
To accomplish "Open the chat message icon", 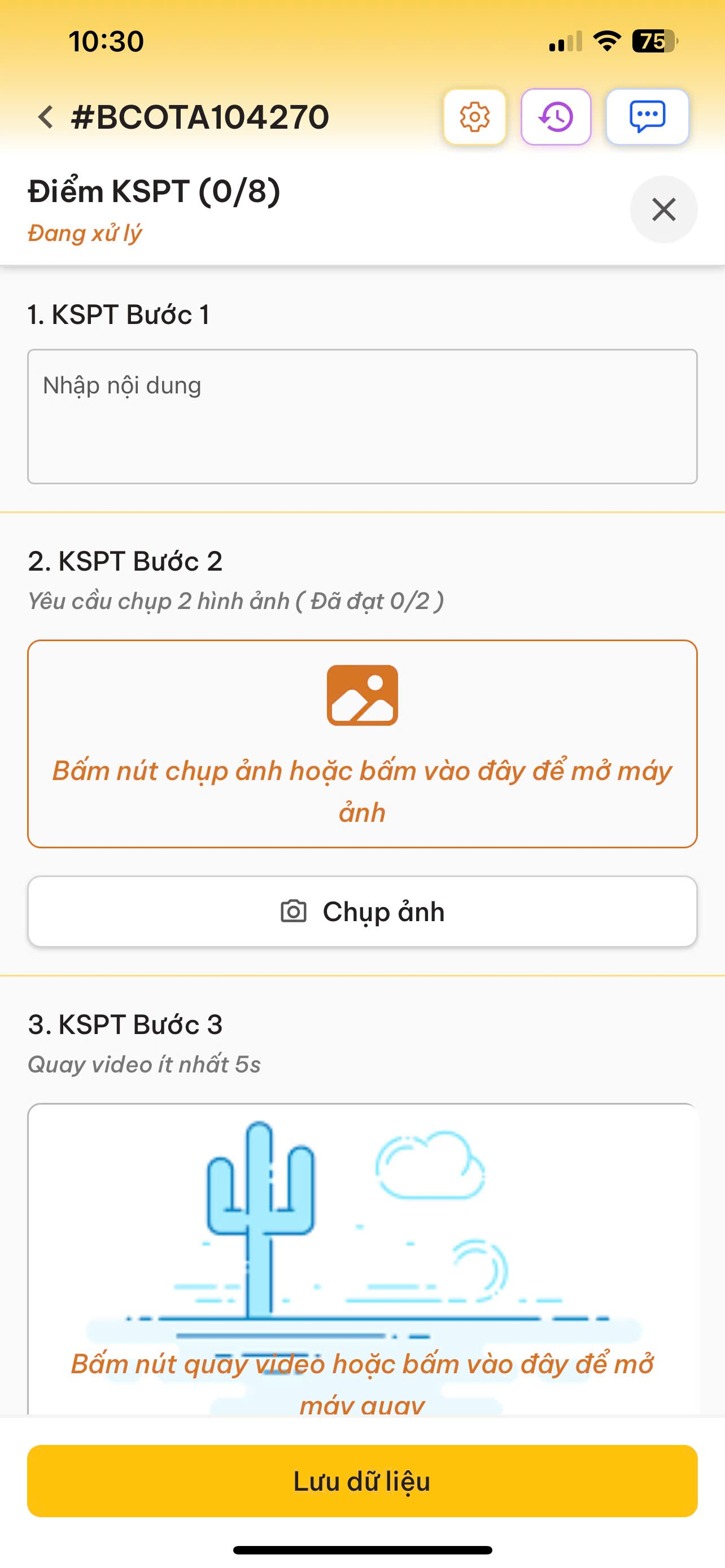I will 647,117.
